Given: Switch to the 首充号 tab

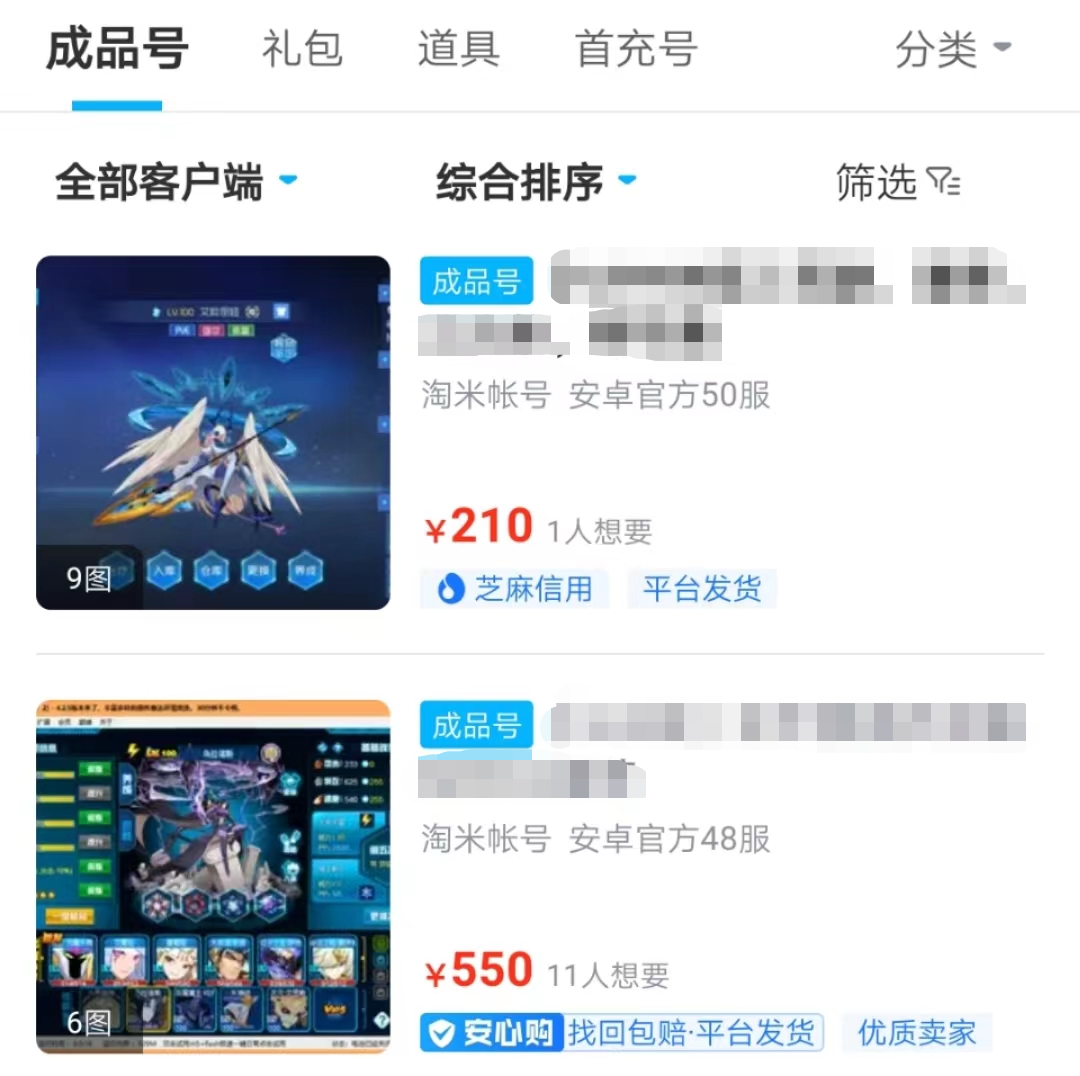Looking at the screenshot, I should coord(636,50).
